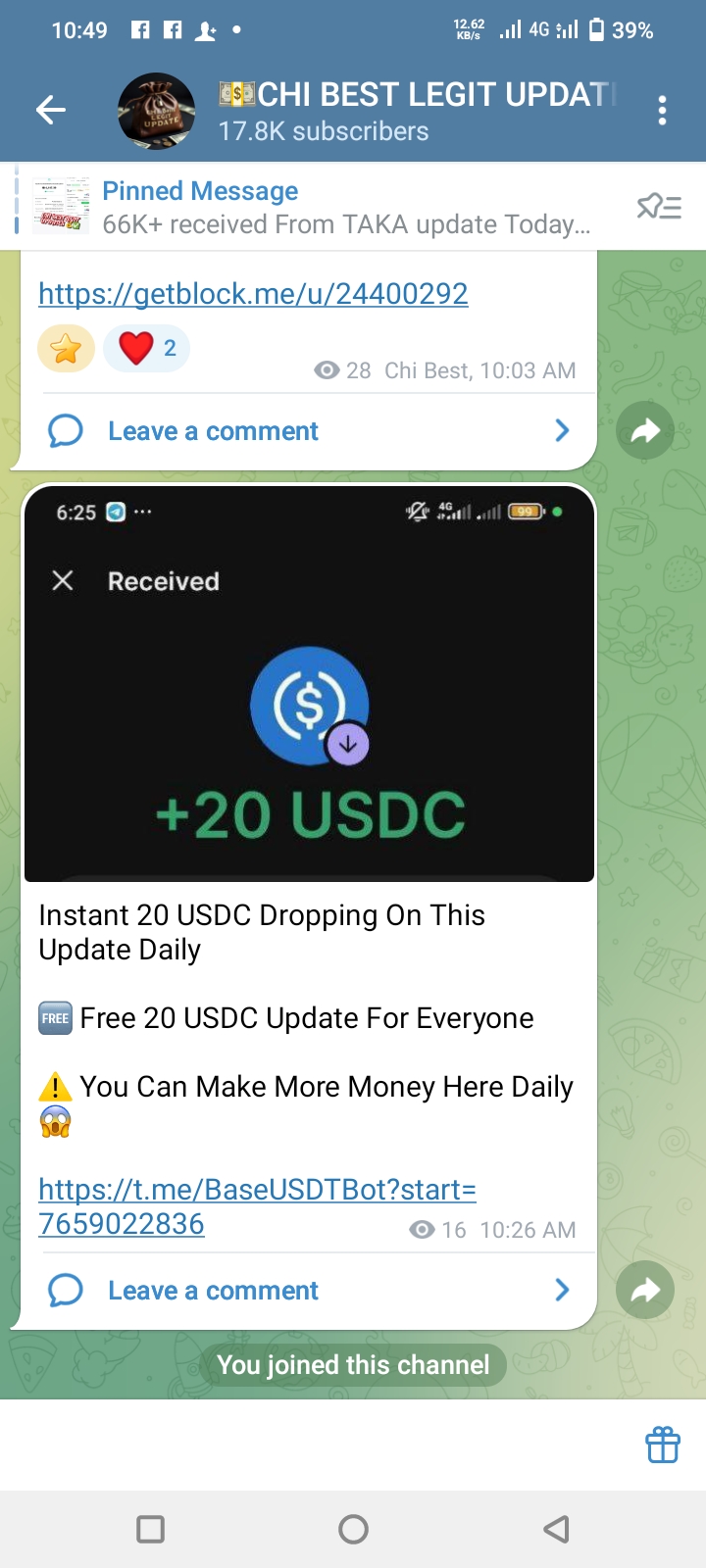Open the pinned message about TAKA update
Screen dimensions: 706x1568
pos(343,207)
